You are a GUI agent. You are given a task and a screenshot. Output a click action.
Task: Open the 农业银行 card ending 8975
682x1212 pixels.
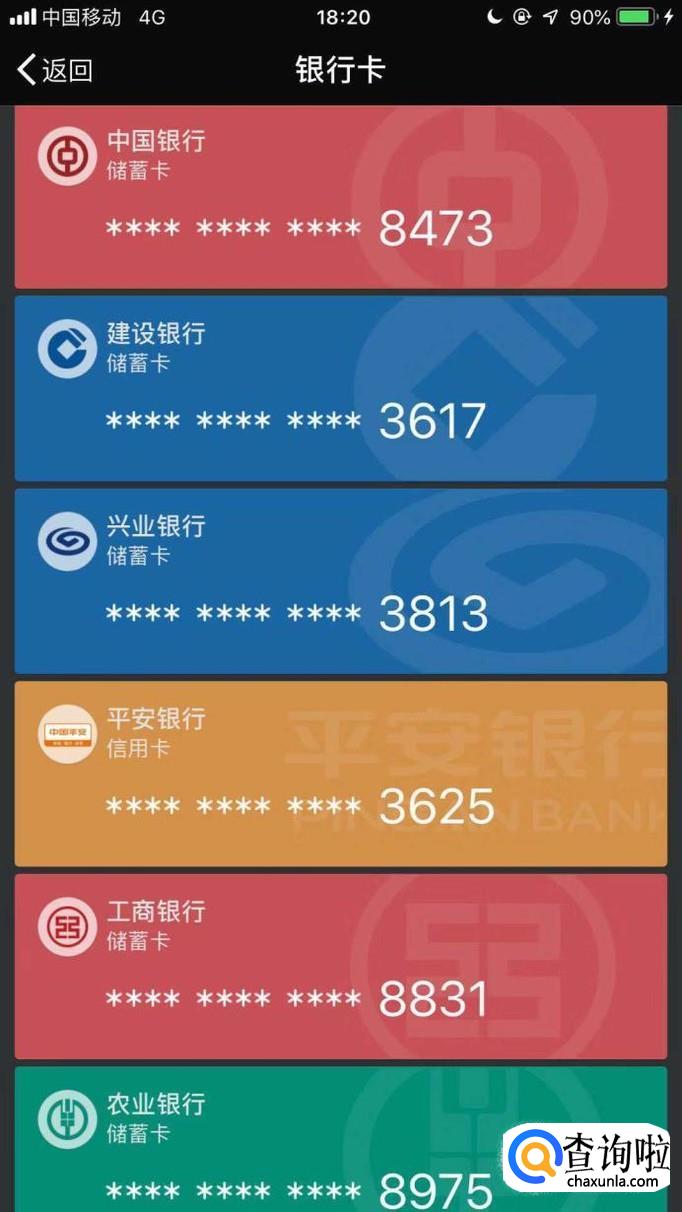280,1140
